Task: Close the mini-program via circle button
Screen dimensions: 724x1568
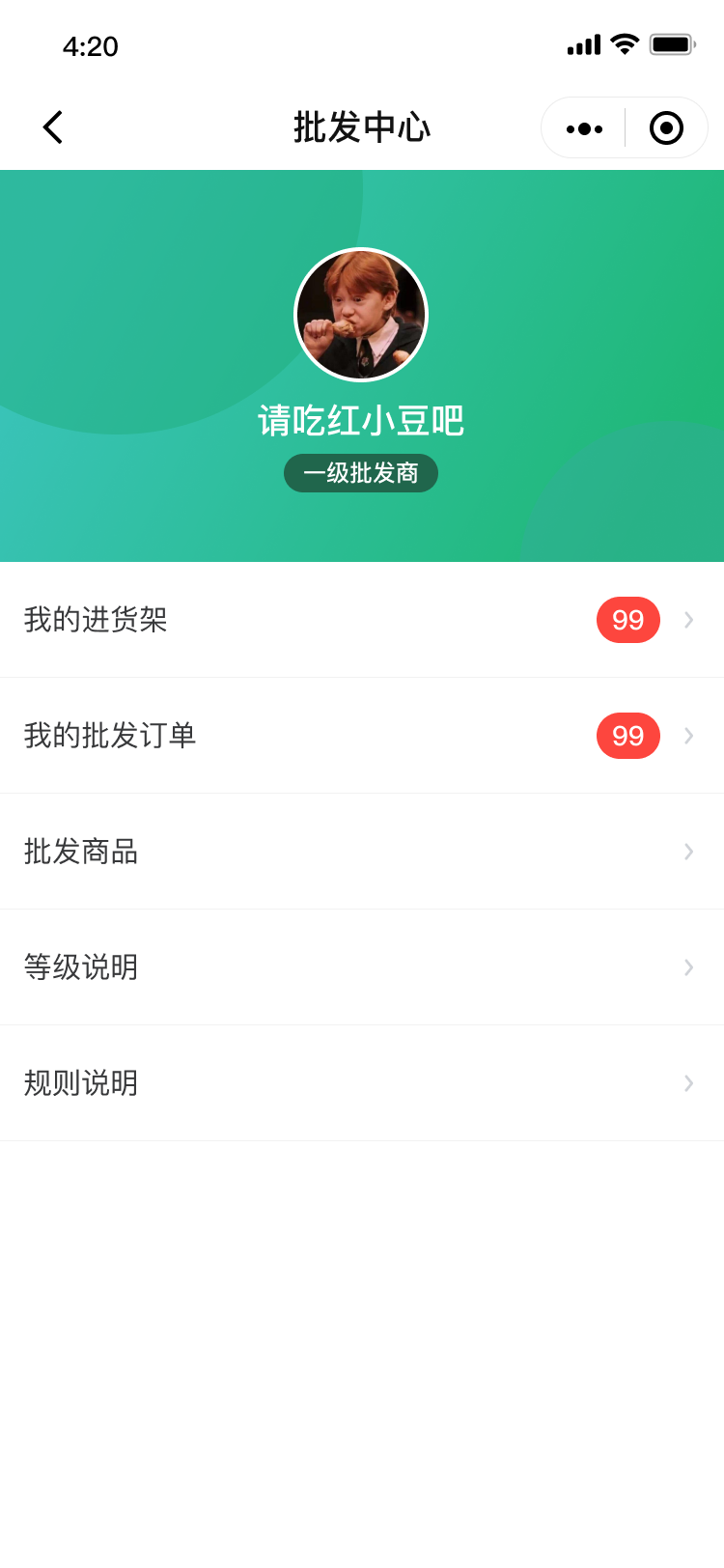Action: click(x=666, y=128)
